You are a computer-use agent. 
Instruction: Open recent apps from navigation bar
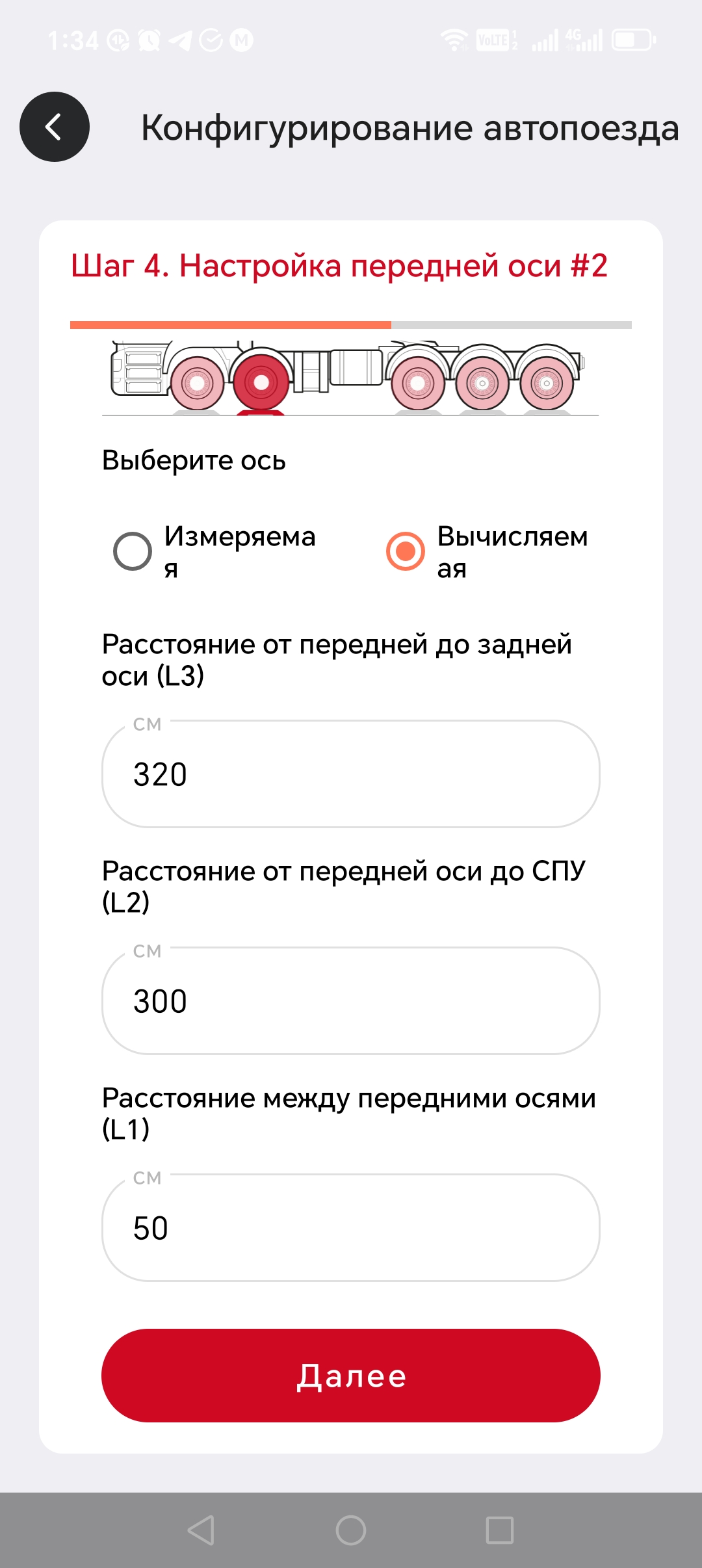click(500, 1530)
